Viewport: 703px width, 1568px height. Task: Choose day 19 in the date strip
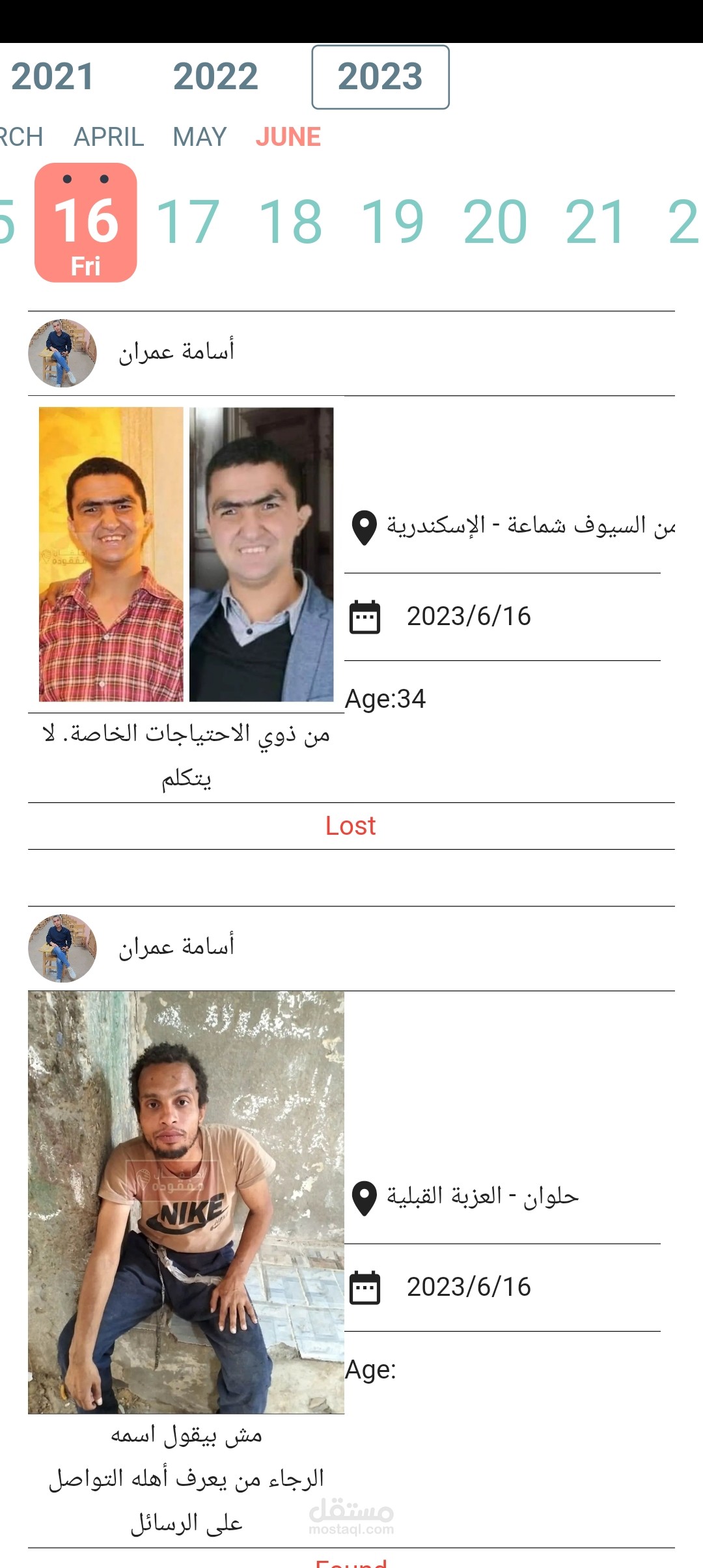coord(393,223)
